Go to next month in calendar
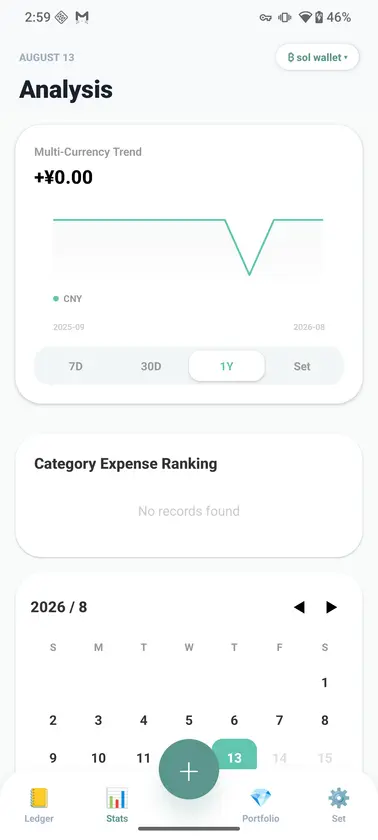This screenshot has width=378, height=840. click(331, 607)
